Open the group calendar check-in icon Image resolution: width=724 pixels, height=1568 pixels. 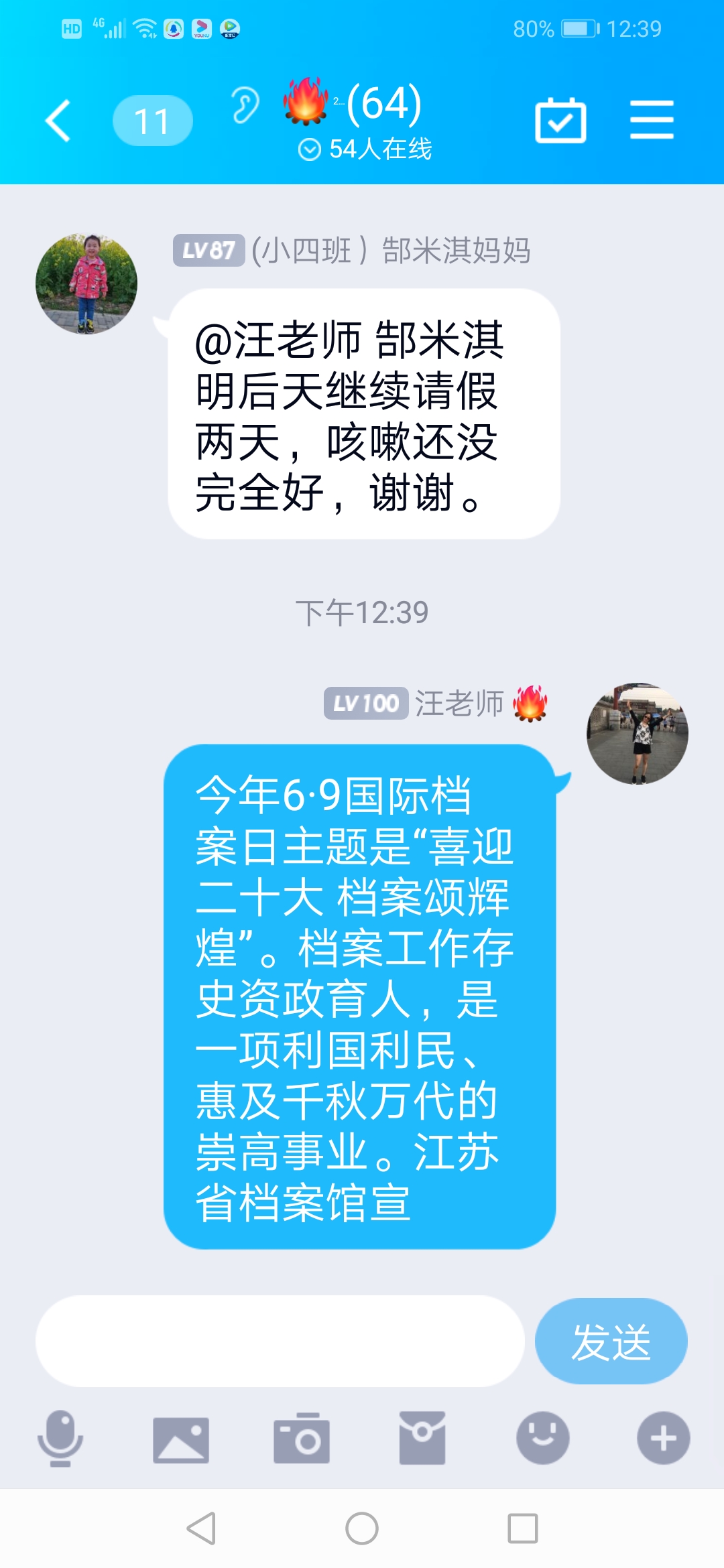pyautogui.click(x=560, y=121)
